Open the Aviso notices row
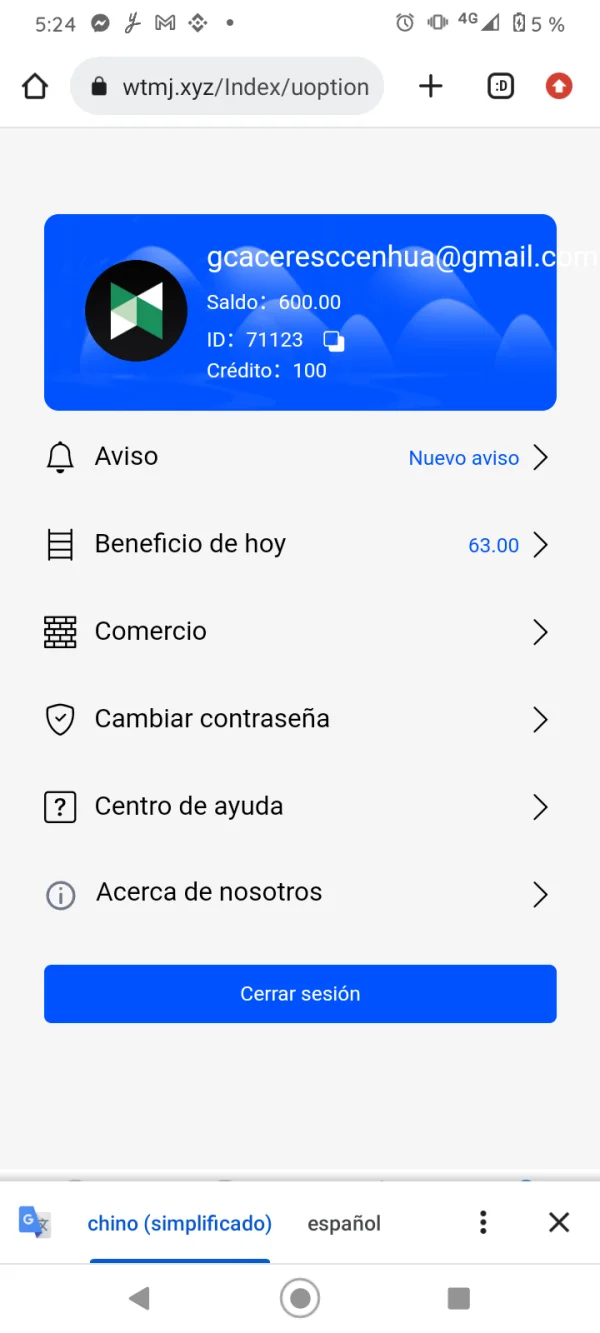600x1333 pixels. click(299, 458)
